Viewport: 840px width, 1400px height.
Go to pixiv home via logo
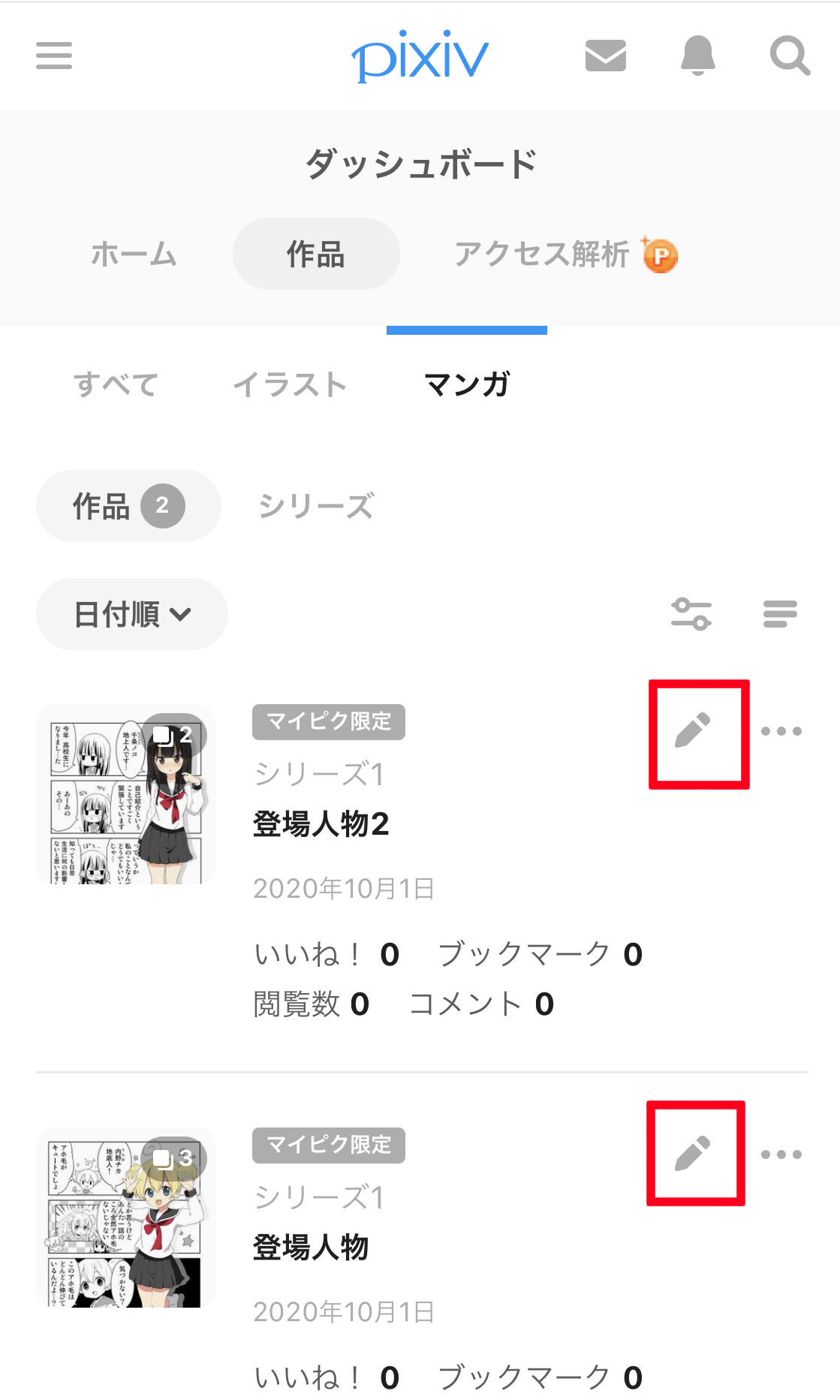click(420, 57)
